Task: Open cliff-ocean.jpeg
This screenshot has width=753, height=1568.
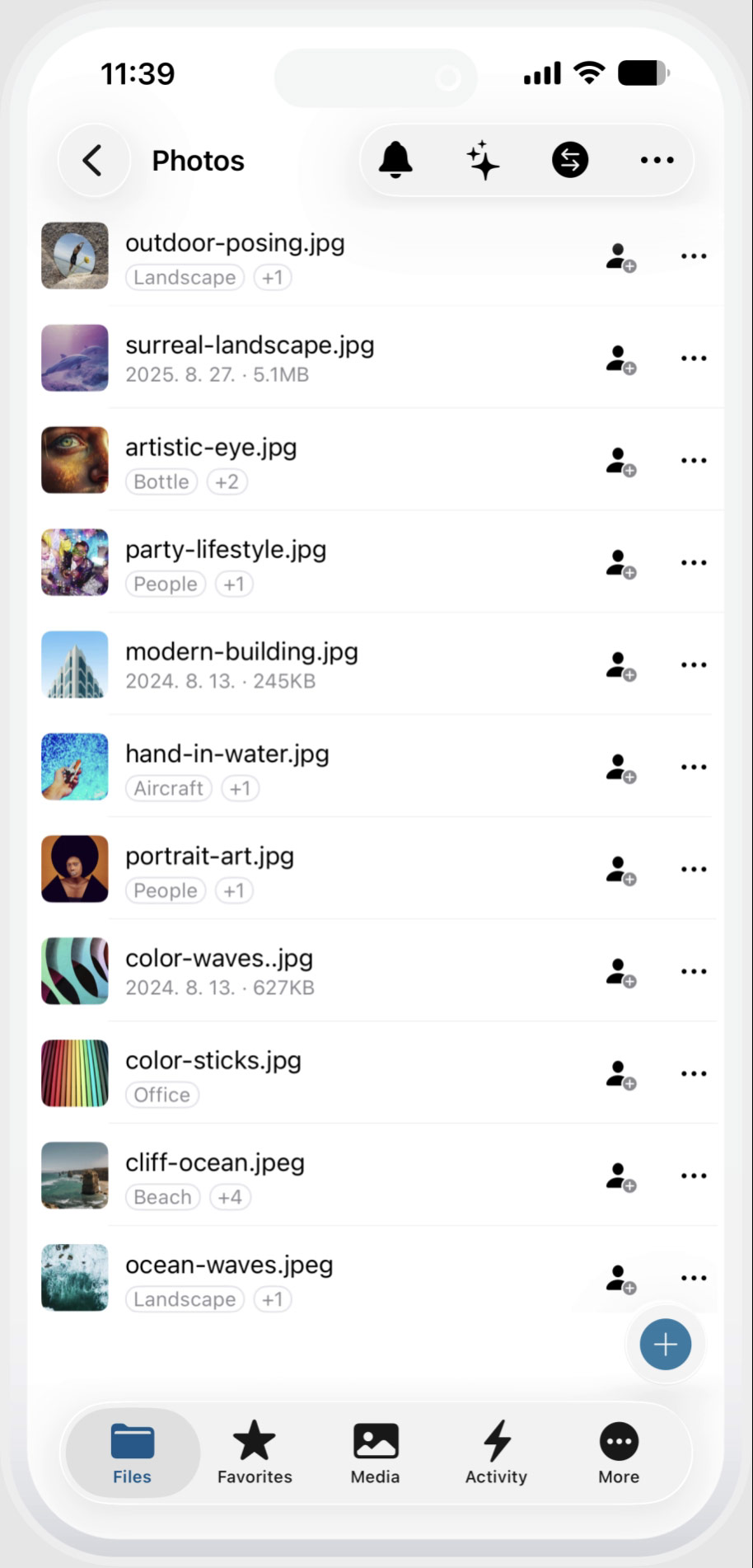Action: pyautogui.click(x=215, y=1163)
